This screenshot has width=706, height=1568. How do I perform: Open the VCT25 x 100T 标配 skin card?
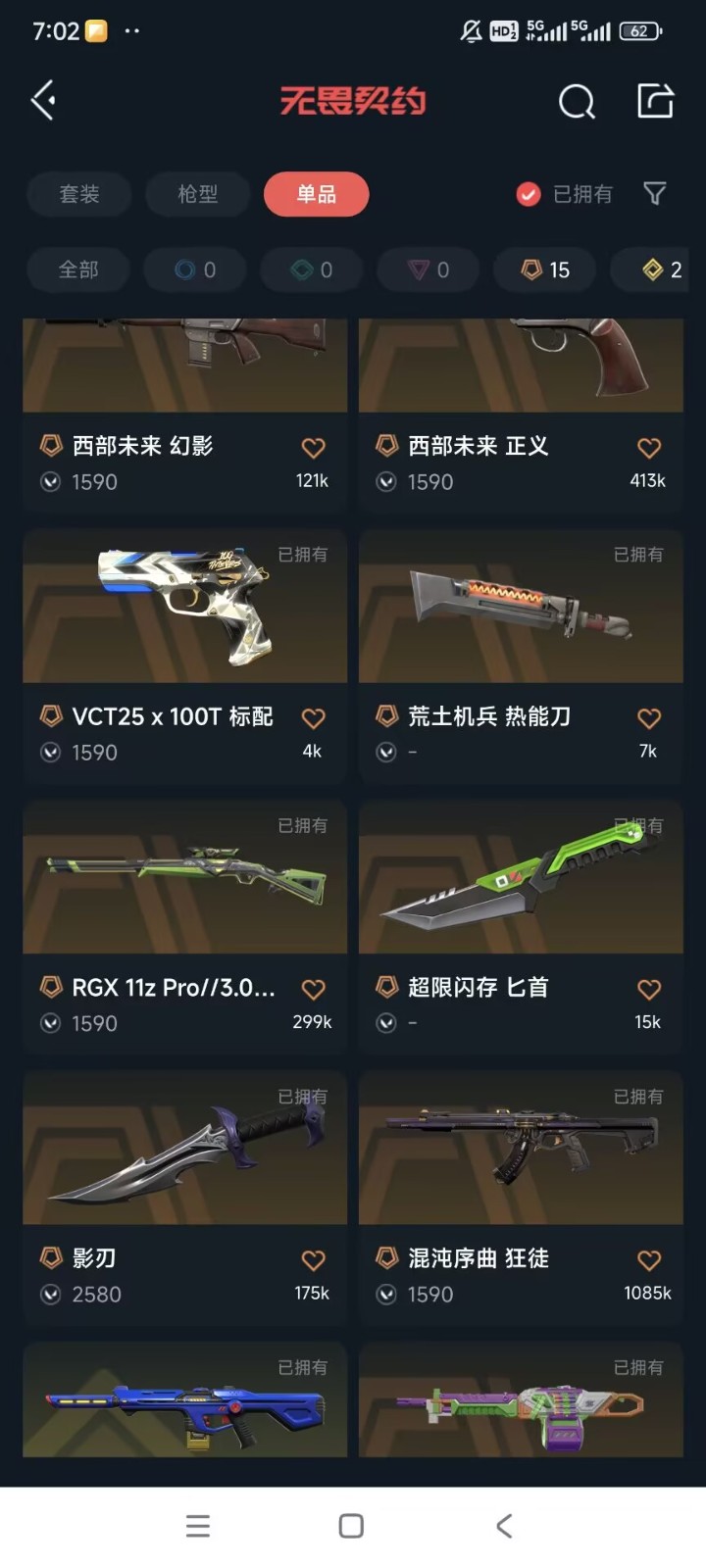pyautogui.click(x=184, y=627)
